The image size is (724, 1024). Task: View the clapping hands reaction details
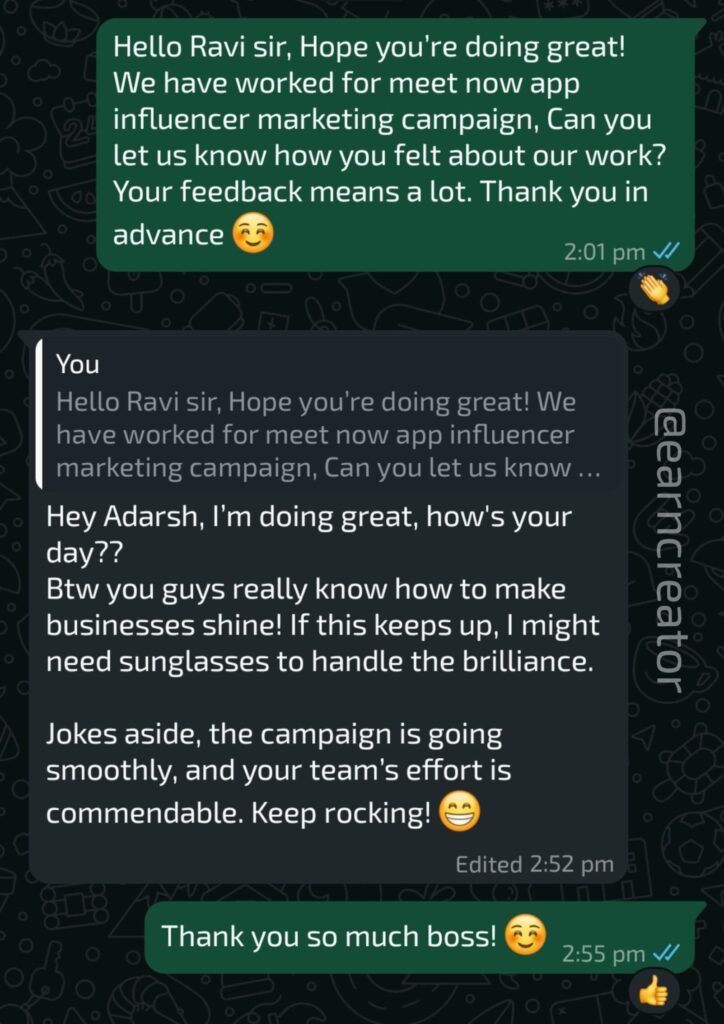point(654,290)
